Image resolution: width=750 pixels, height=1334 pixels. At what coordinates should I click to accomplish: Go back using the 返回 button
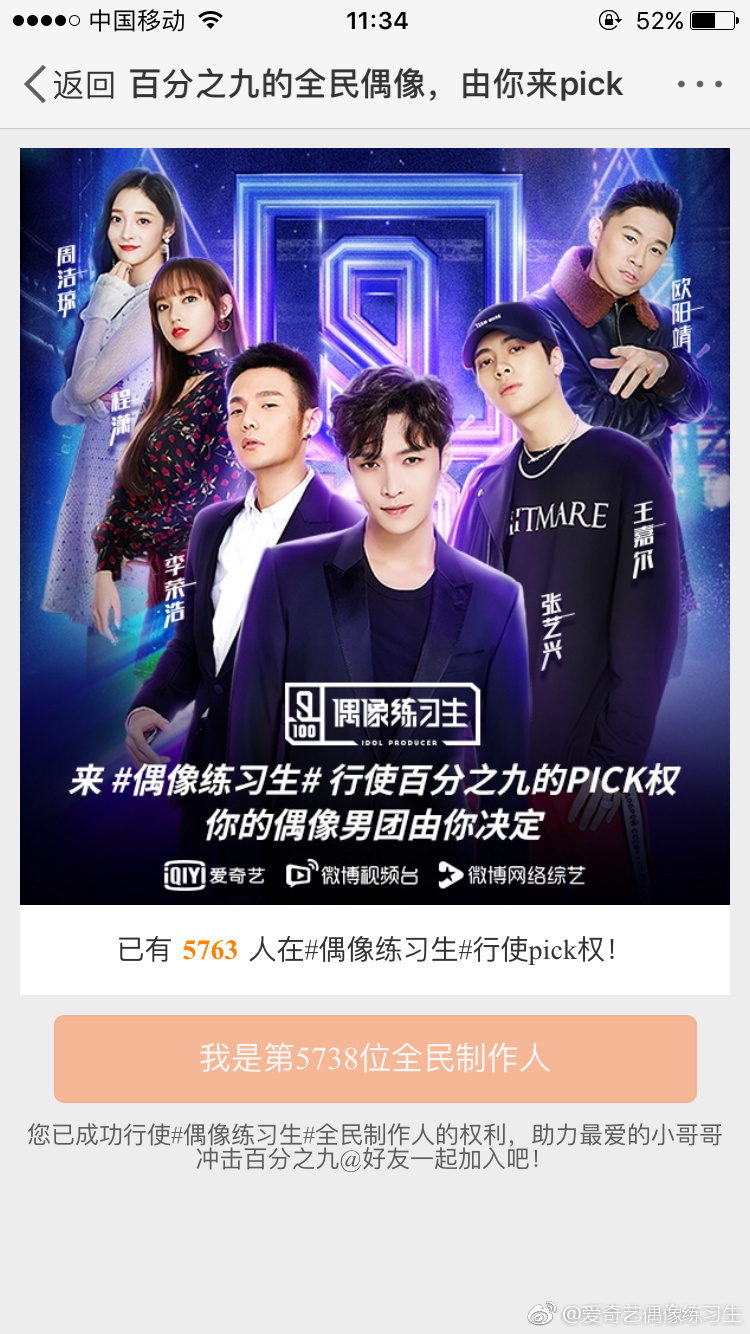(x=68, y=85)
